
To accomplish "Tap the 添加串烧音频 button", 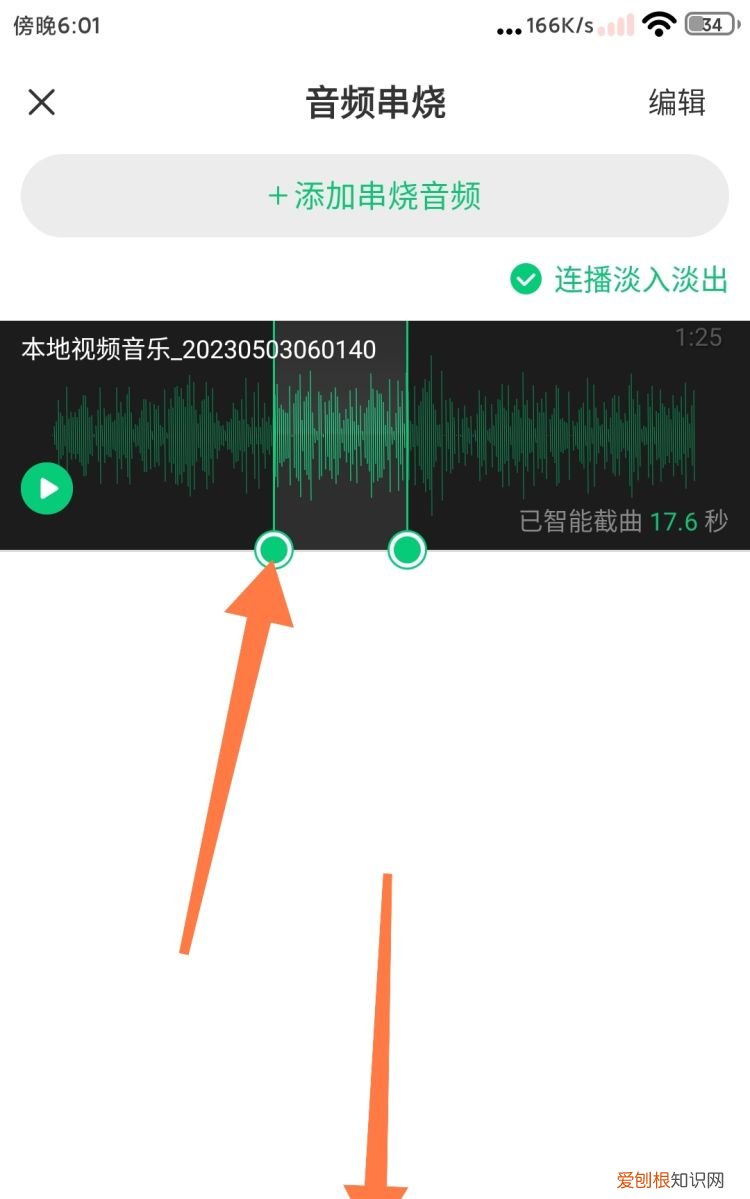I will (x=375, y=196).
